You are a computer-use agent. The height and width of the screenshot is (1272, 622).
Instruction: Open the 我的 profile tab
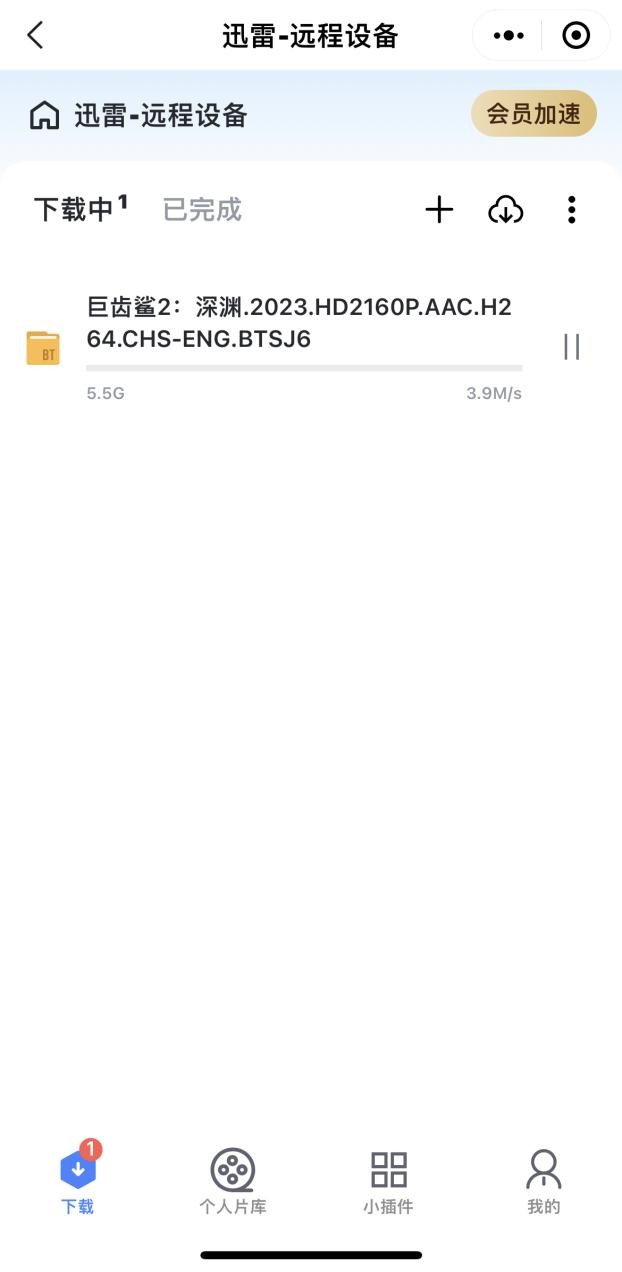click(543, 1181)
